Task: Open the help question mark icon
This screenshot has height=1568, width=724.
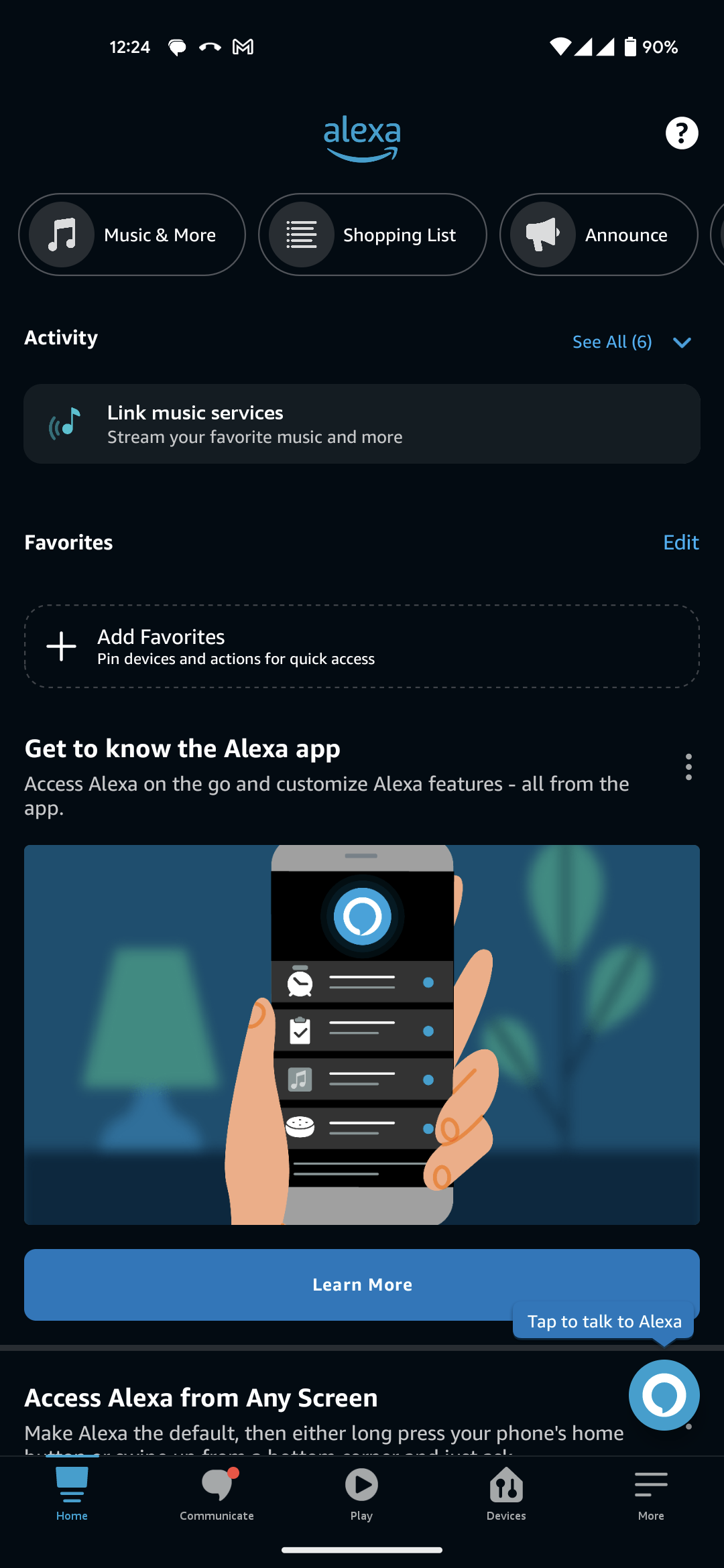Action: 681,133
